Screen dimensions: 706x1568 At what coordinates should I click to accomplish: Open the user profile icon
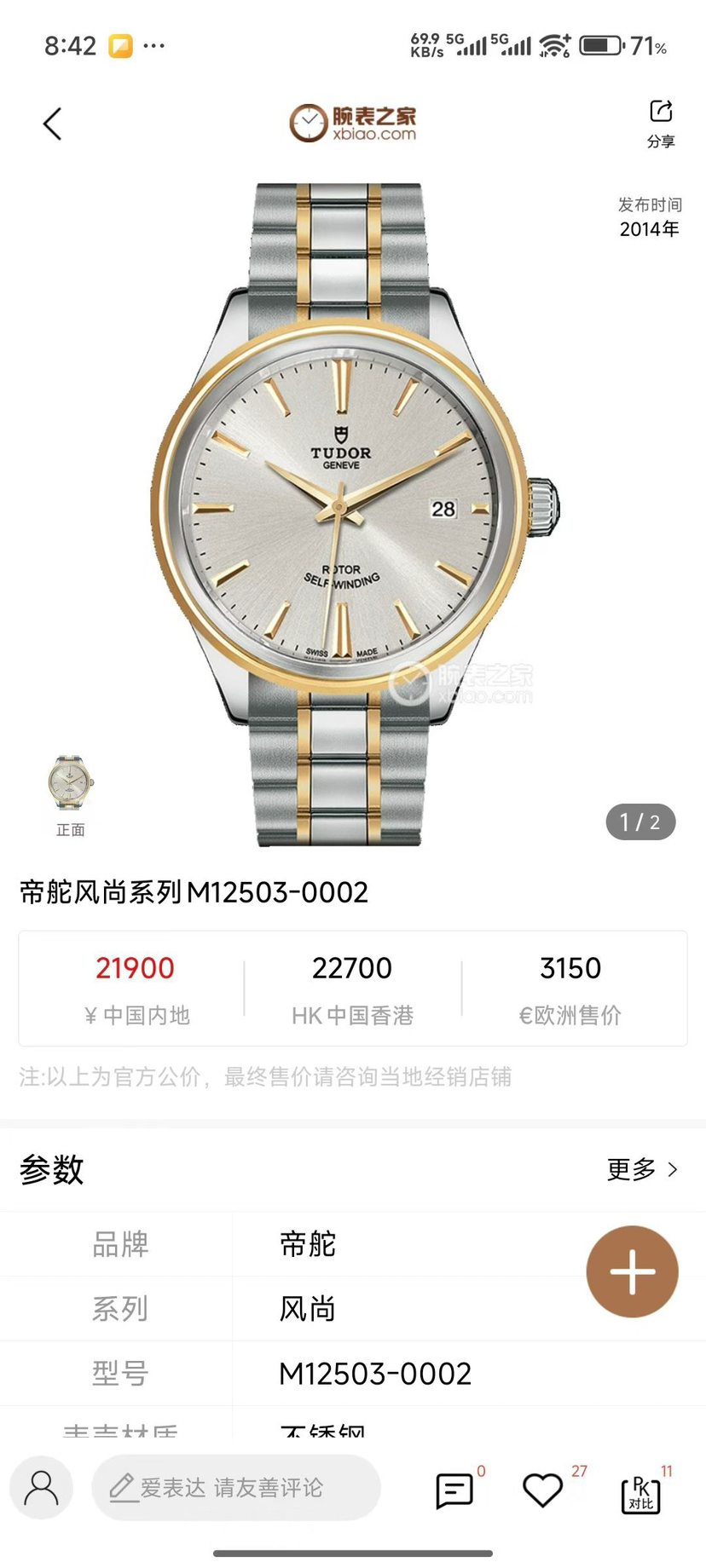tap(41, 1488)
